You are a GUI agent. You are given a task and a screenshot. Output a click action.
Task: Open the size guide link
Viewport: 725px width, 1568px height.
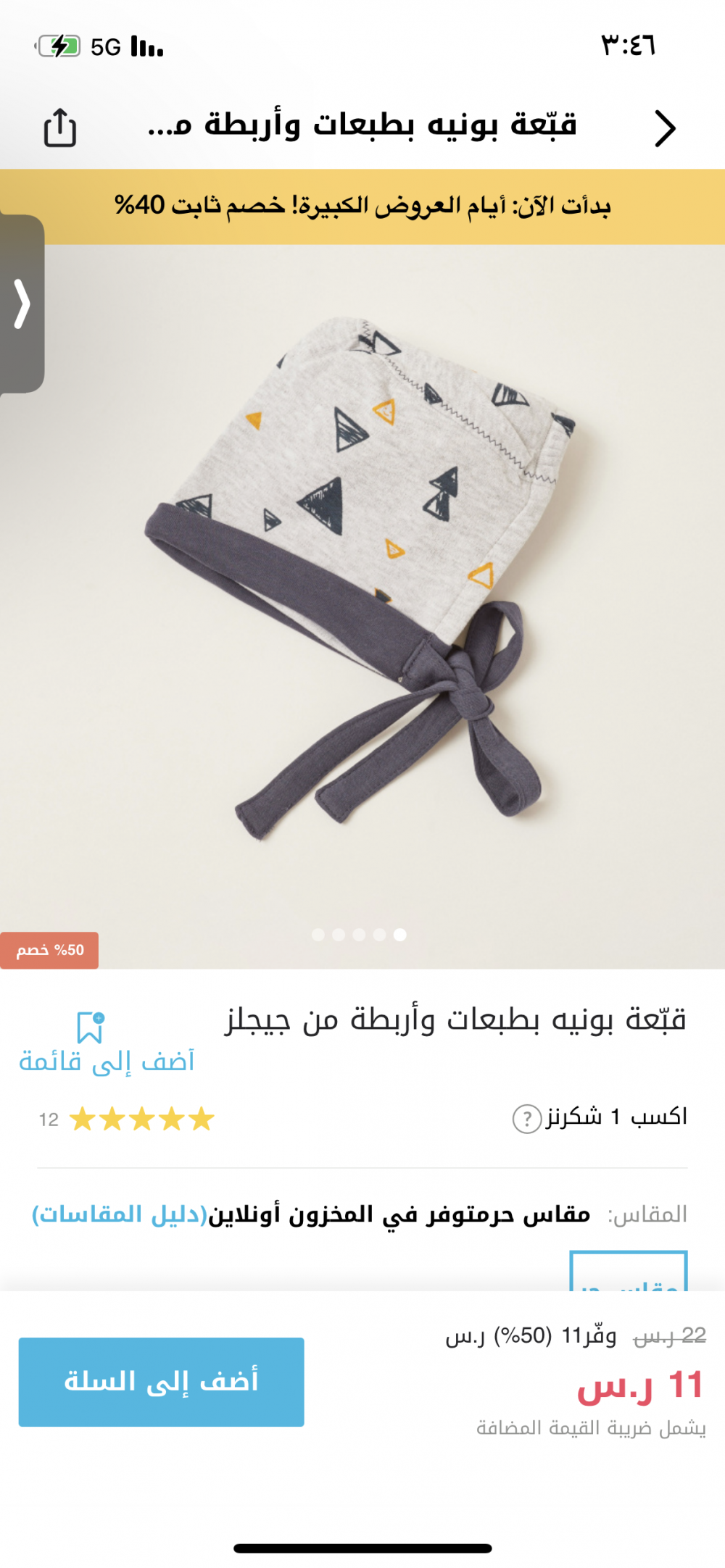tap(120, 1214)
